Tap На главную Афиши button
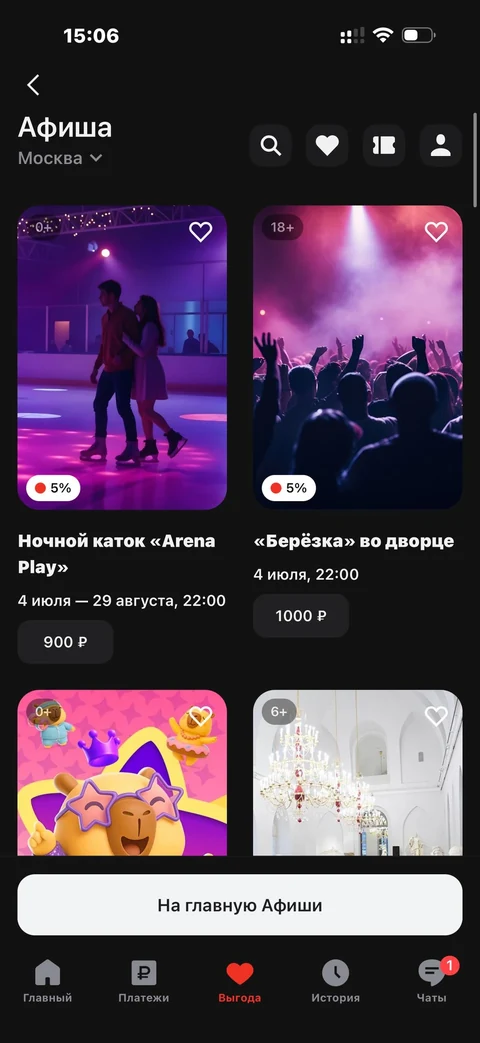 click(240, 905)
